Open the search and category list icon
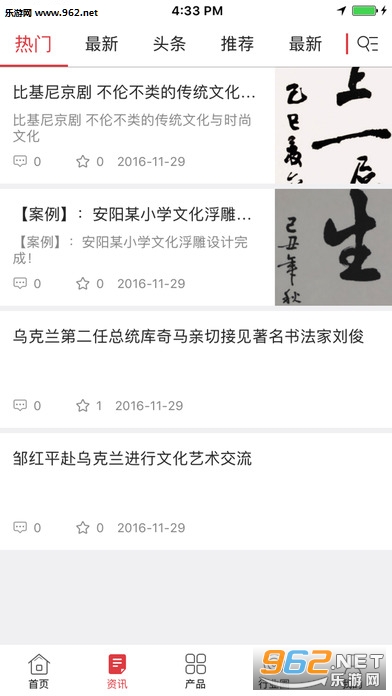The height and width of the screenshot is (696, 392). tap(368, 44)
